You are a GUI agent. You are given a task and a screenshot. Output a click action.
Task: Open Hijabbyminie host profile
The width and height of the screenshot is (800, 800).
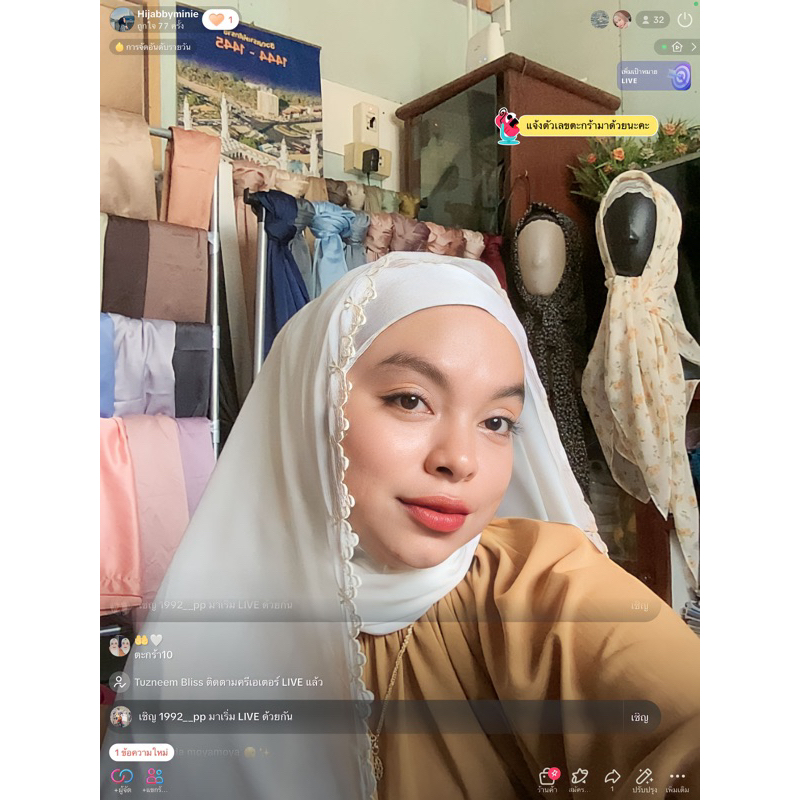(x=154, y=19)
